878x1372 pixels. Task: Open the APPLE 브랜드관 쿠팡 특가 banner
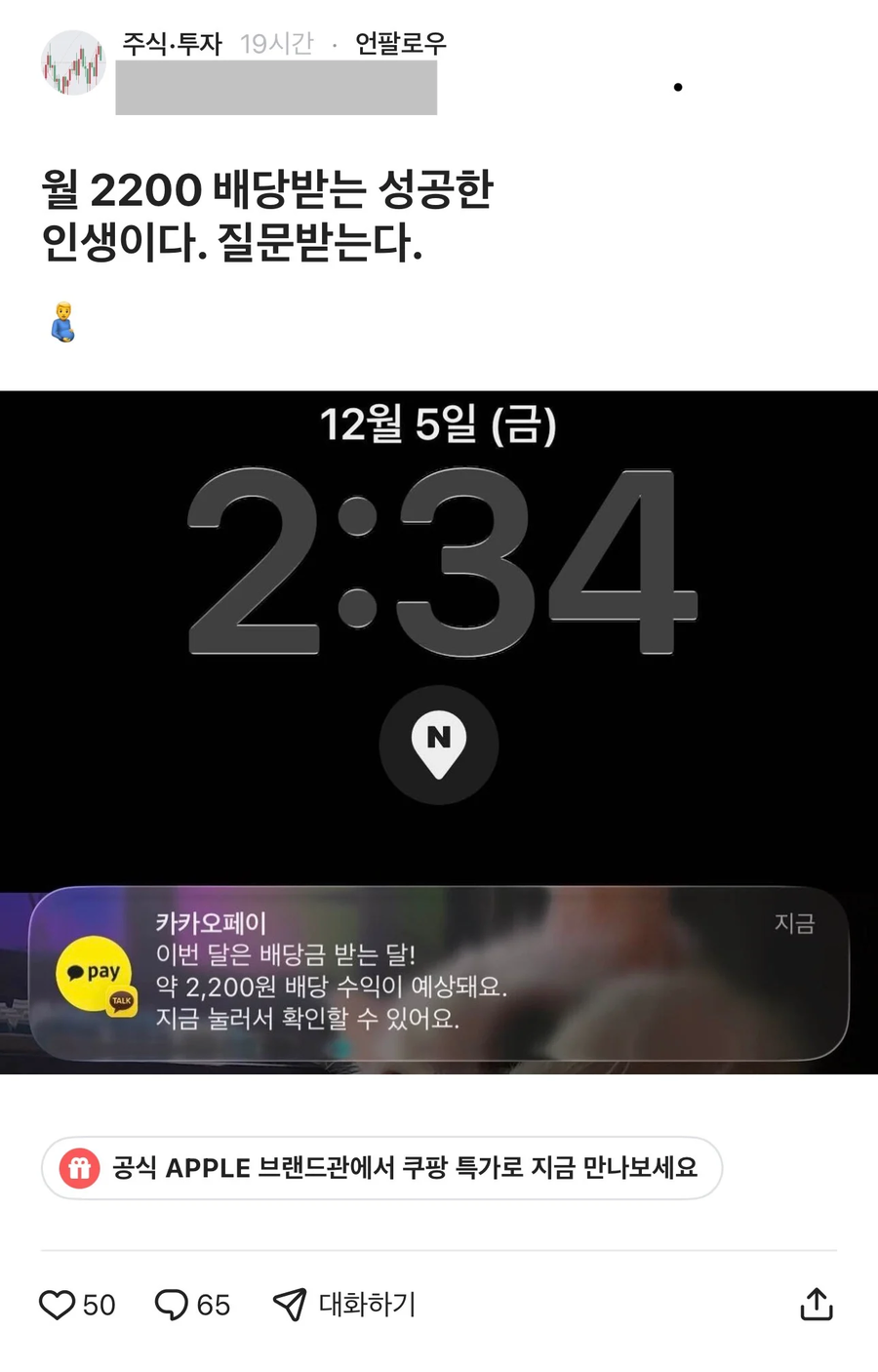point(381,1168)
